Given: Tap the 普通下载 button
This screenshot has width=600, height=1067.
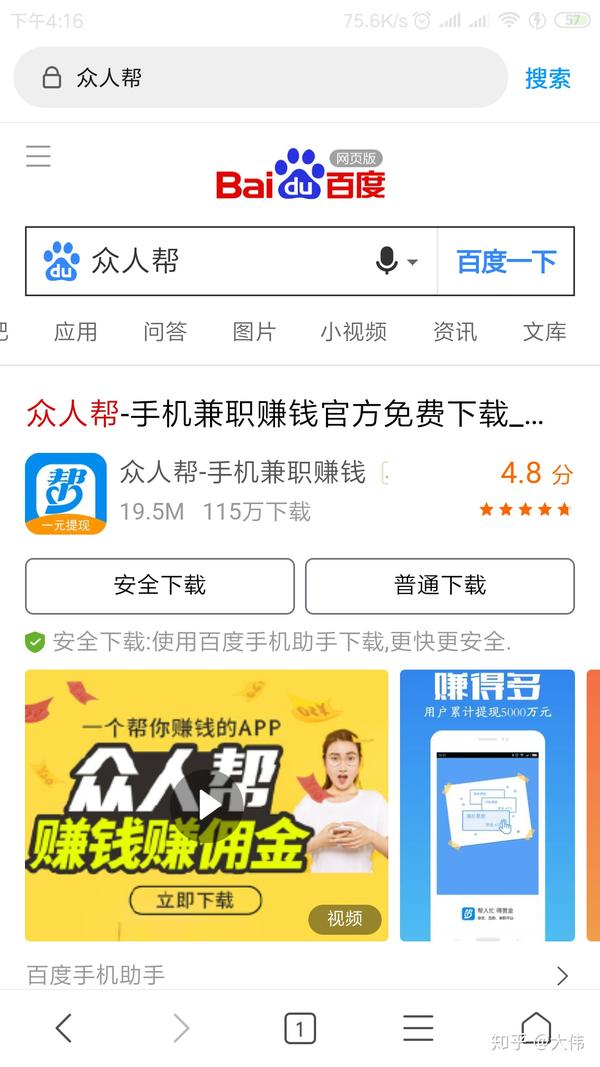Looking at the screenshot, I should [x=440, y=586].
